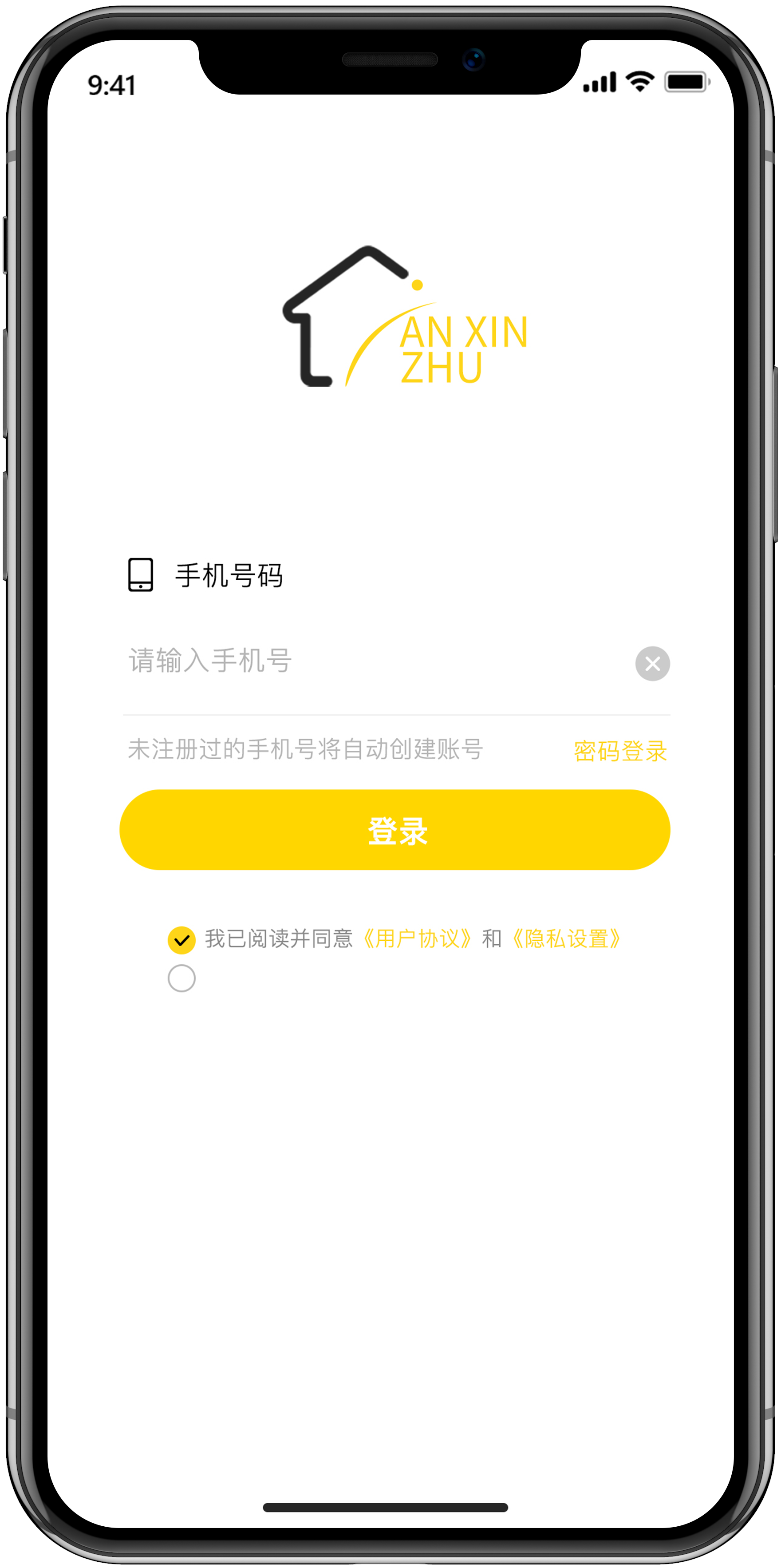
Task: Open the 《隐私设置》 privacy link
Action: point(566,938)
